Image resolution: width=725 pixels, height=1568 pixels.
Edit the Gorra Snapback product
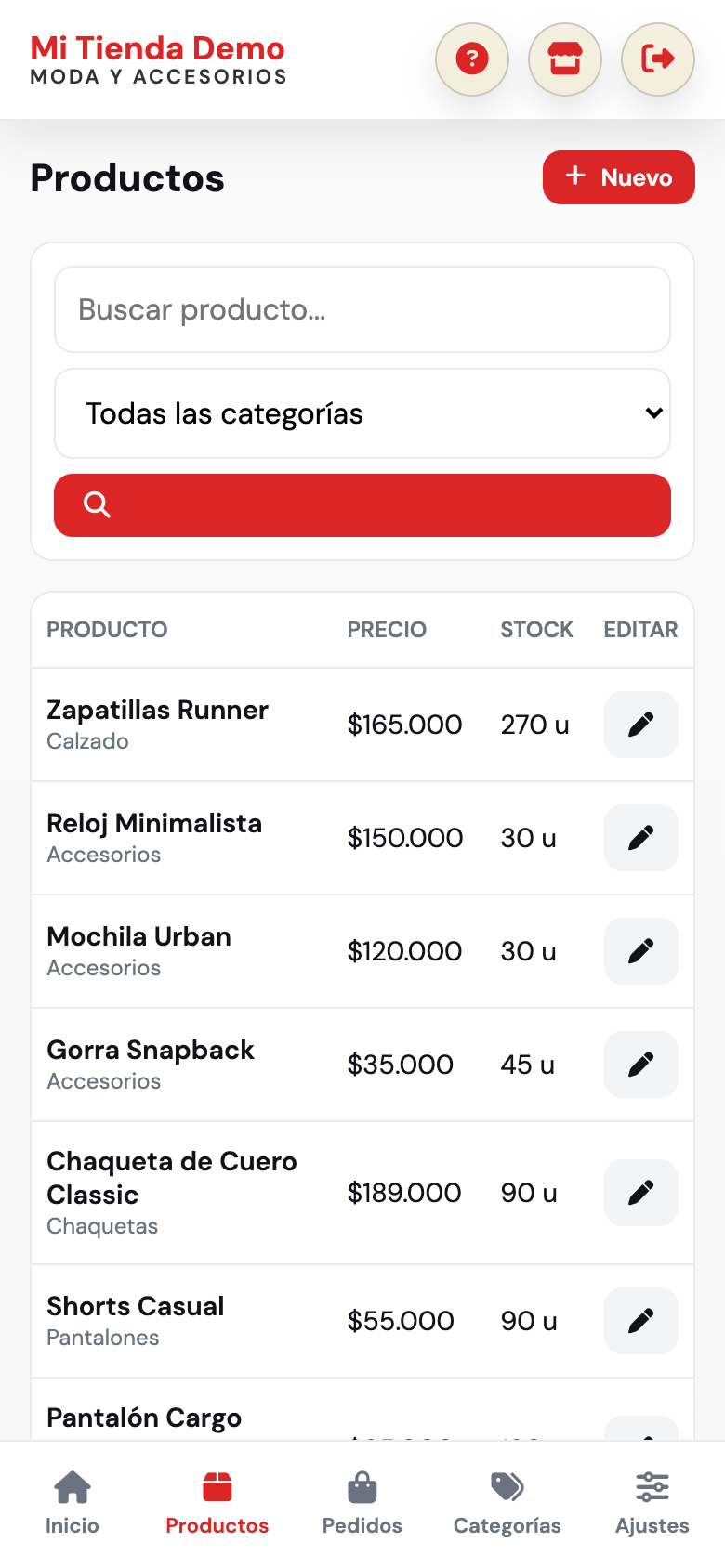click(x=640, y=1065)
